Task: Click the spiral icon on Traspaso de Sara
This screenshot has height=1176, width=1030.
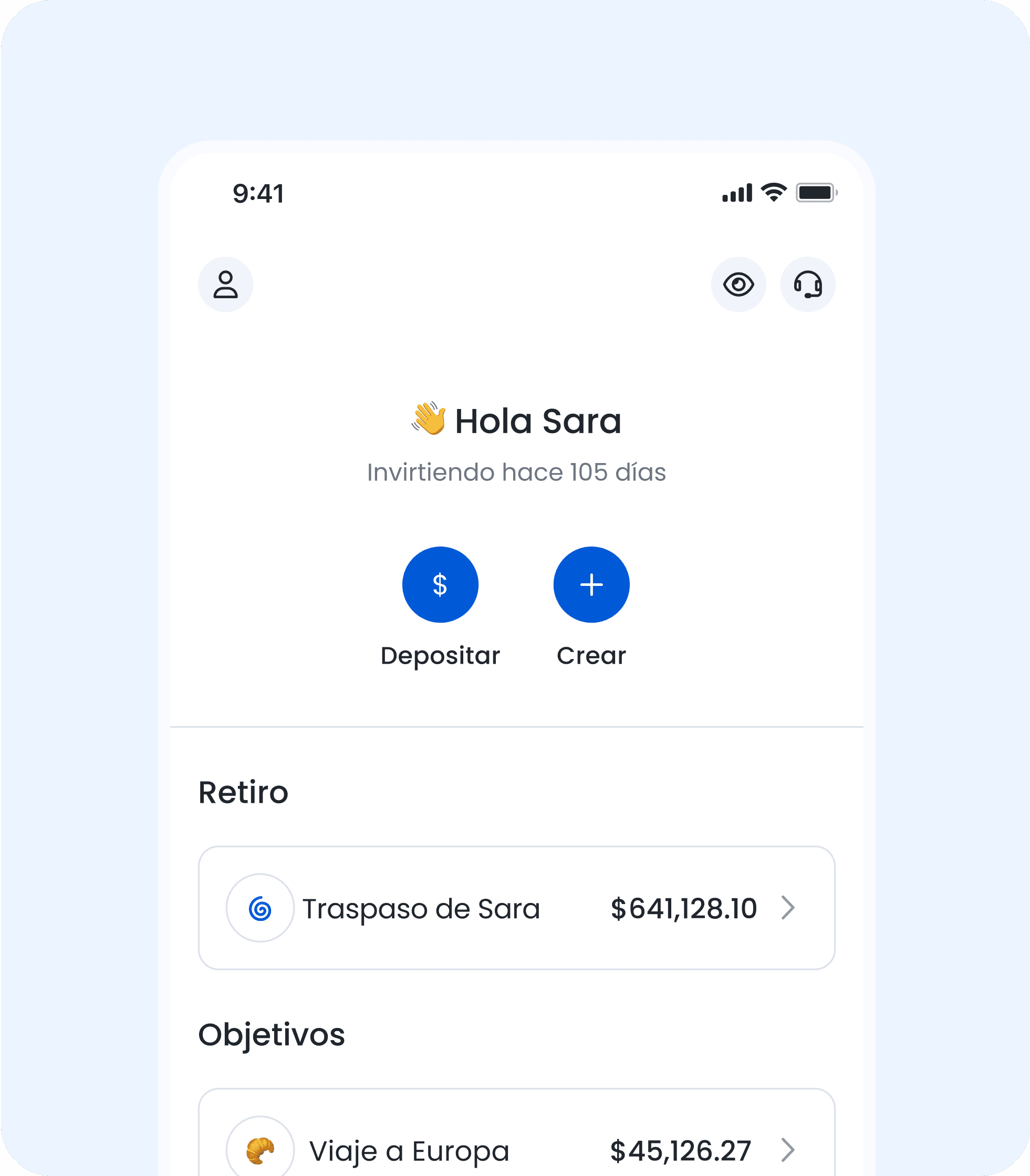Action: 260,908
